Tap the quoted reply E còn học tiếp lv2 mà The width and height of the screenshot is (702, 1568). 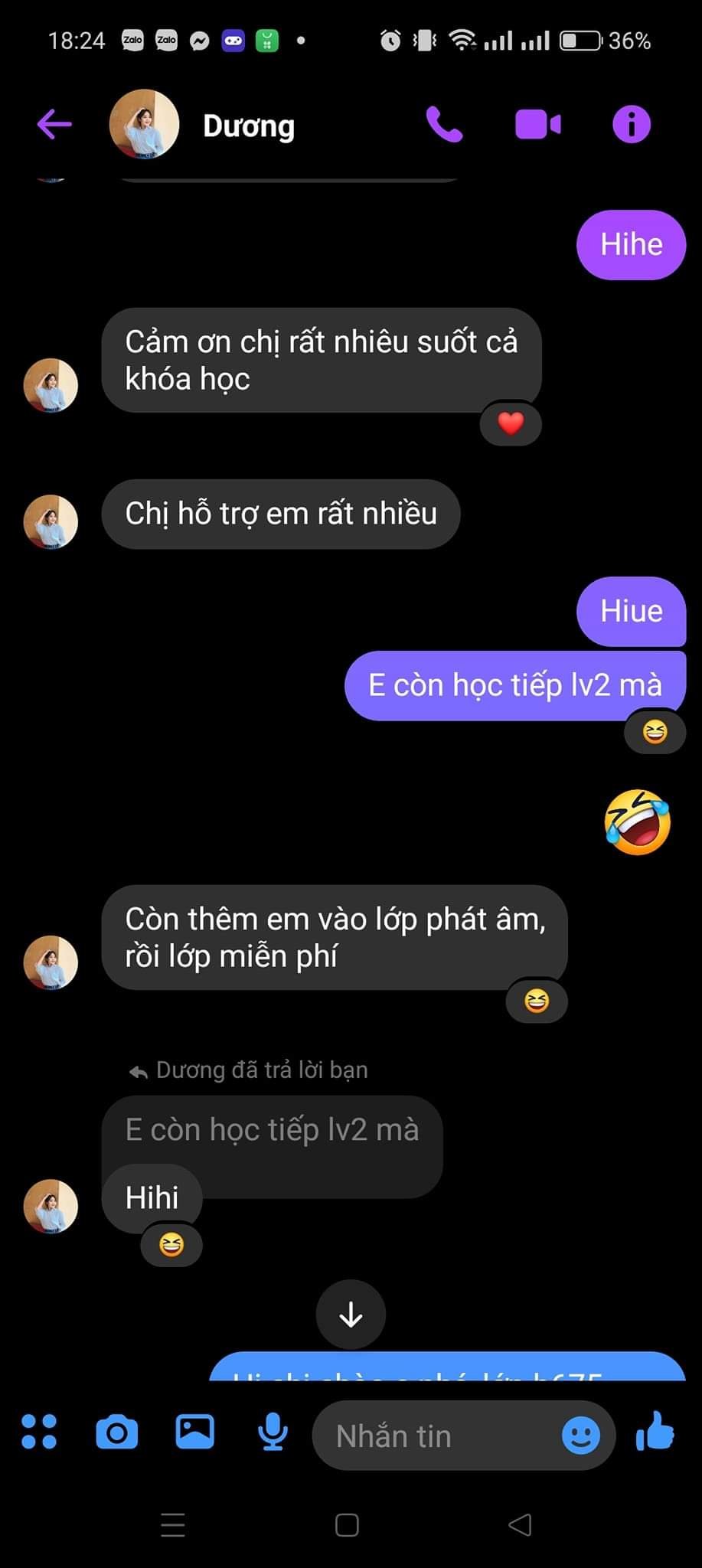point(273,1130)
